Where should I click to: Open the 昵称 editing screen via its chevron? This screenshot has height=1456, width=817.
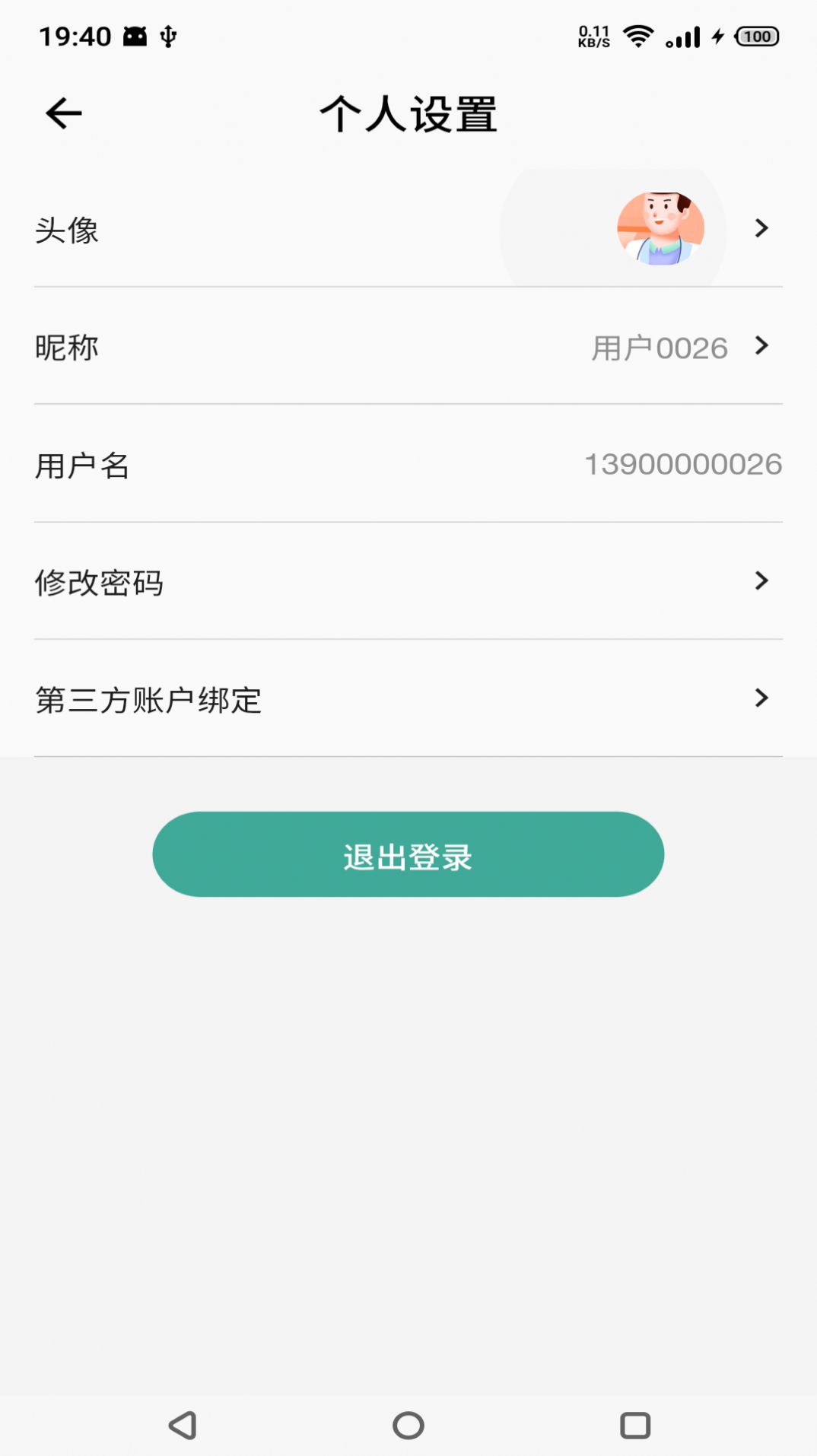tap(761, 347)
